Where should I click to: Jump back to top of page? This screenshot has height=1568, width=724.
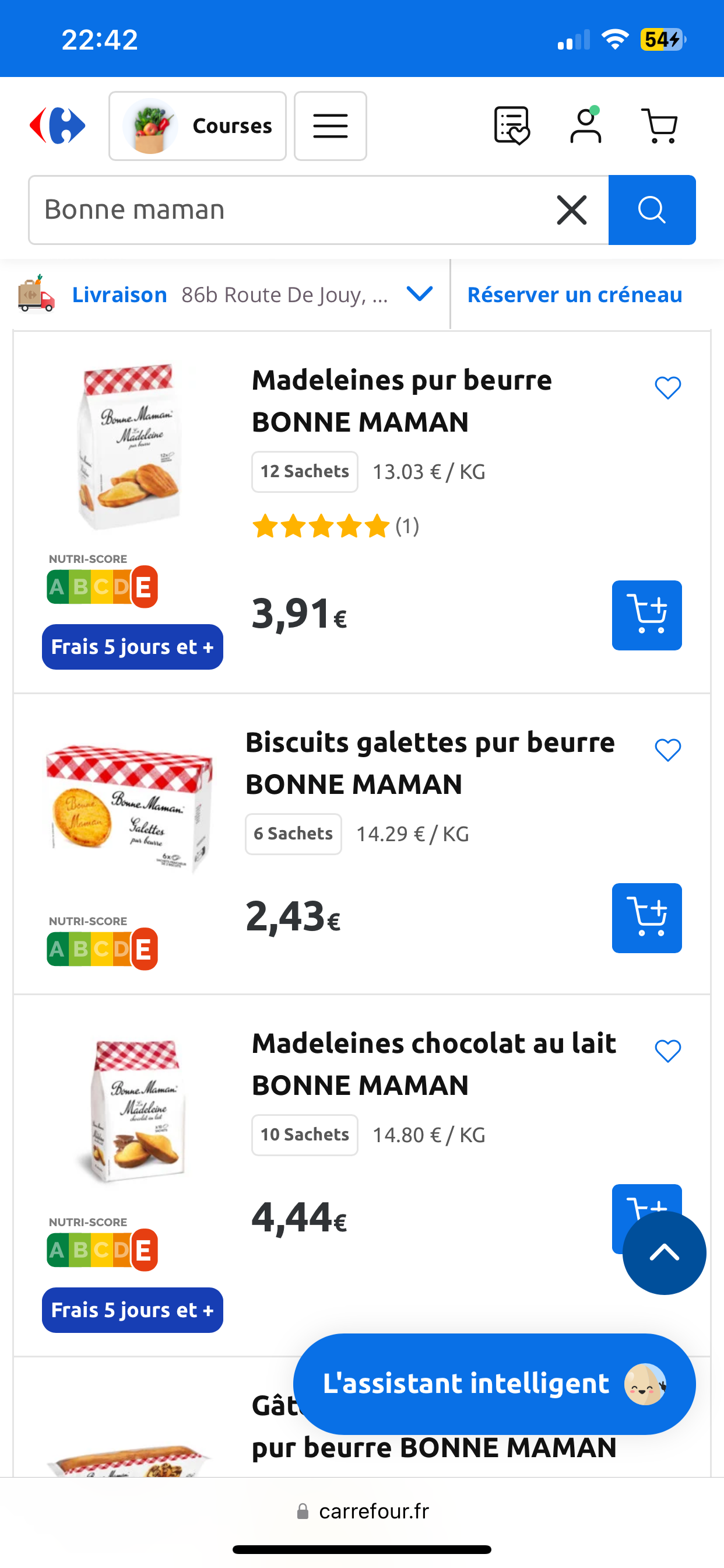pos(664,1252)
